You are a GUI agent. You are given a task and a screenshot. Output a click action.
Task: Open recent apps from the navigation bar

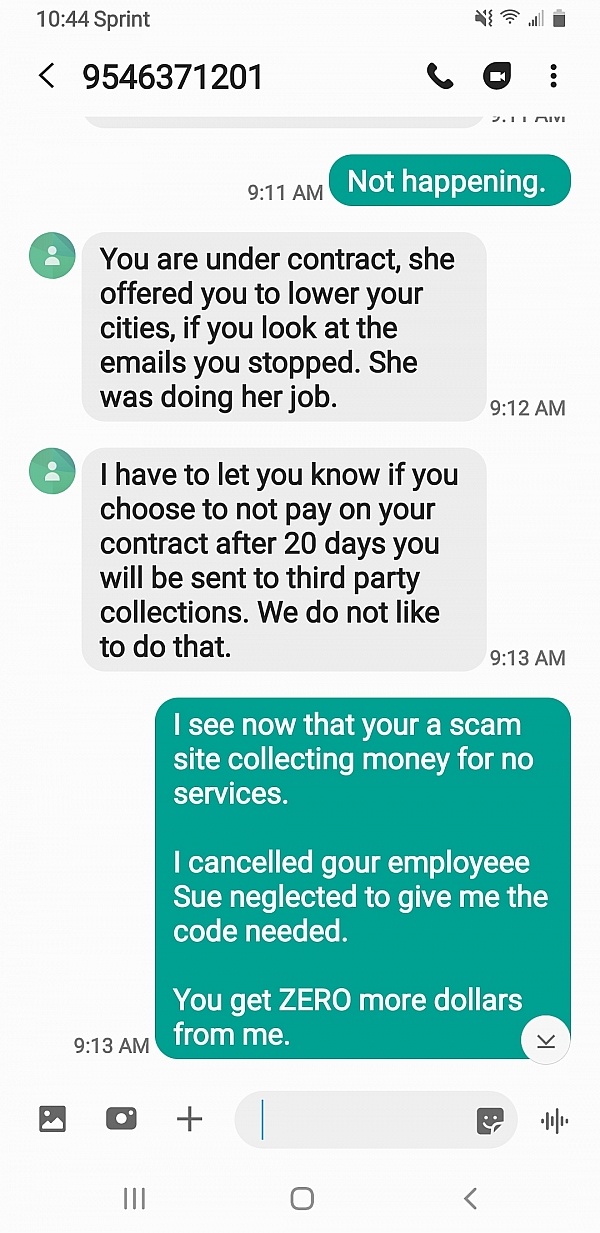click(x=134, y=1199)
